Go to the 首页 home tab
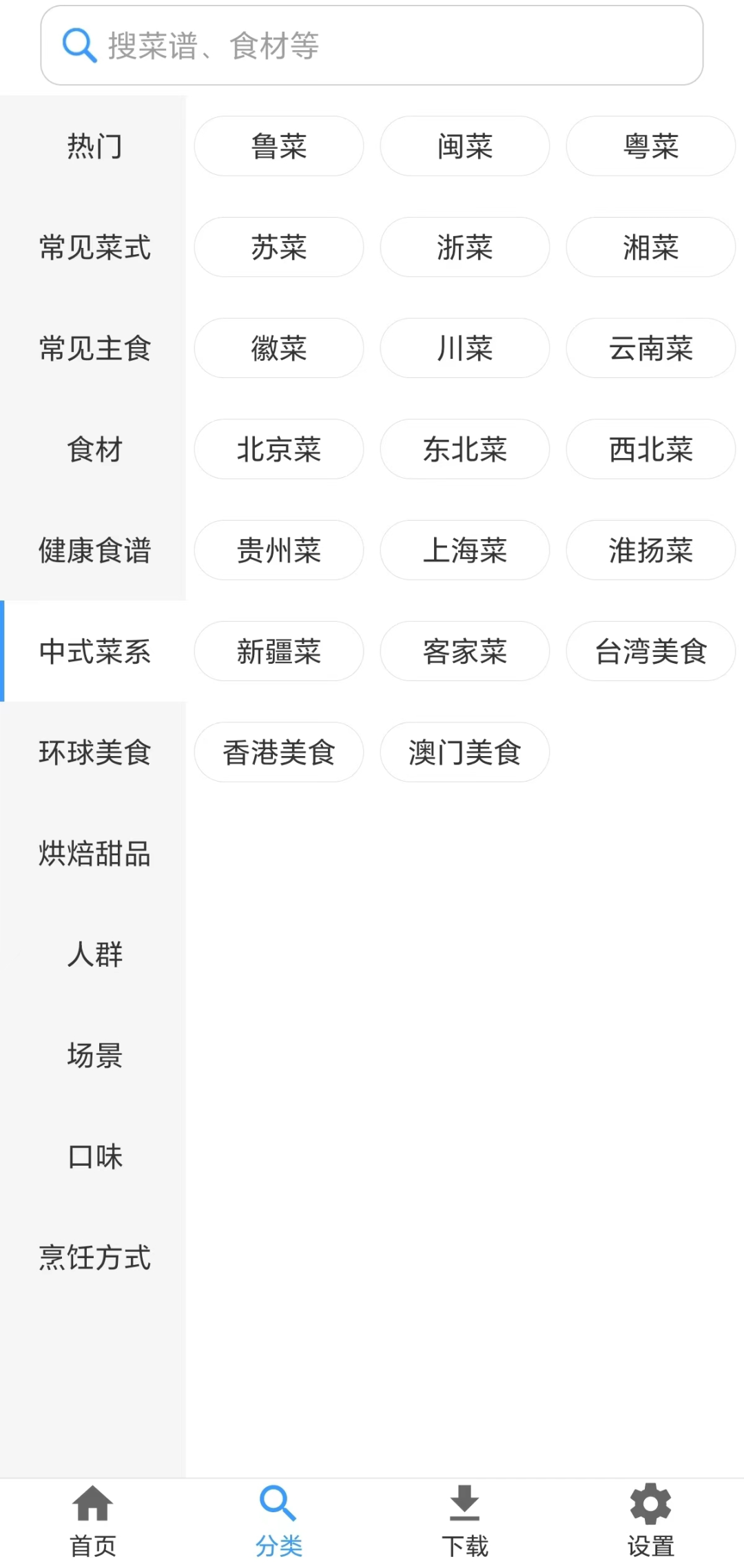Screen dimensions: 744x1568 93,1520
